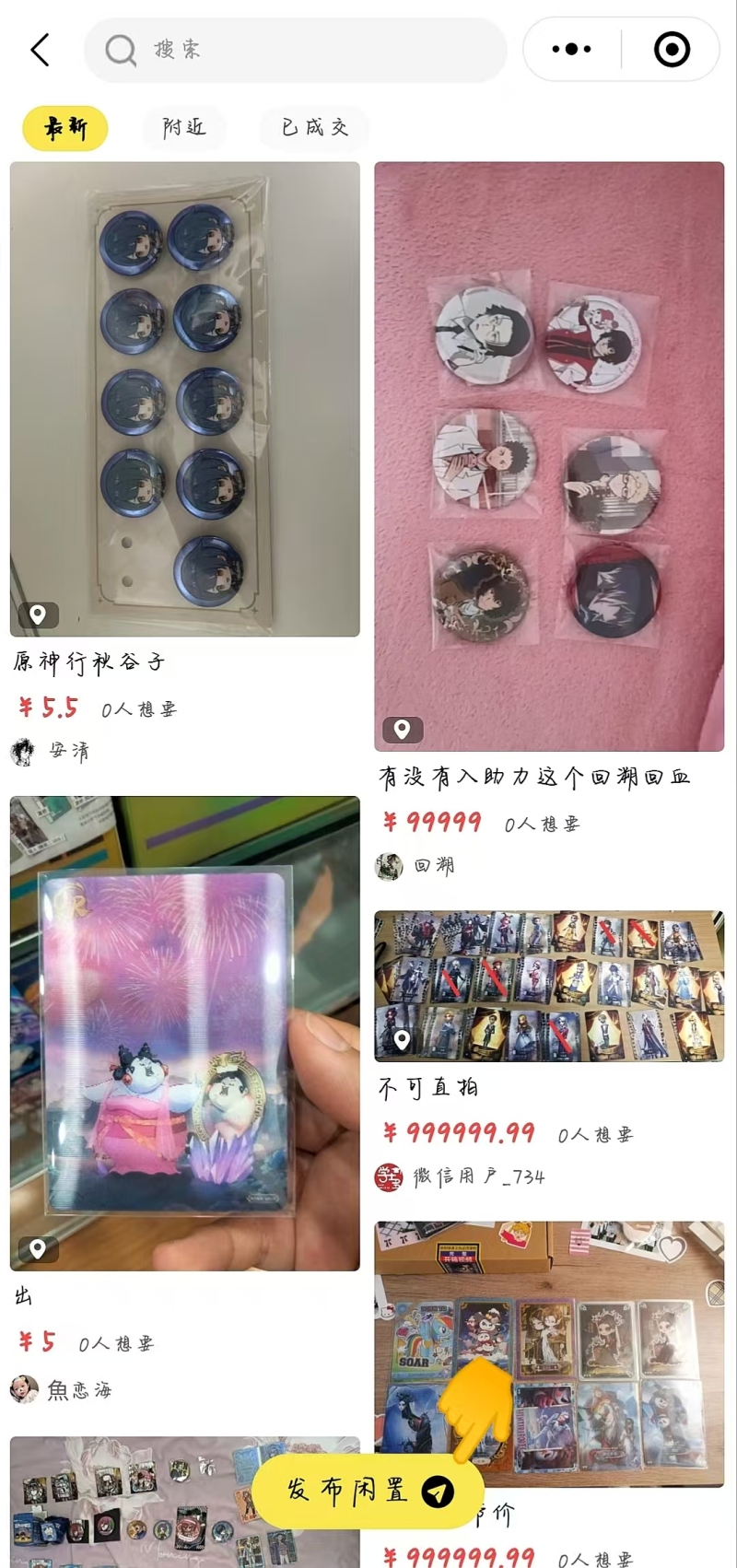
Task: Open the 有没有入助力这个回潮回血 listing
Action: pyautogui.click(x=549, y=456)
